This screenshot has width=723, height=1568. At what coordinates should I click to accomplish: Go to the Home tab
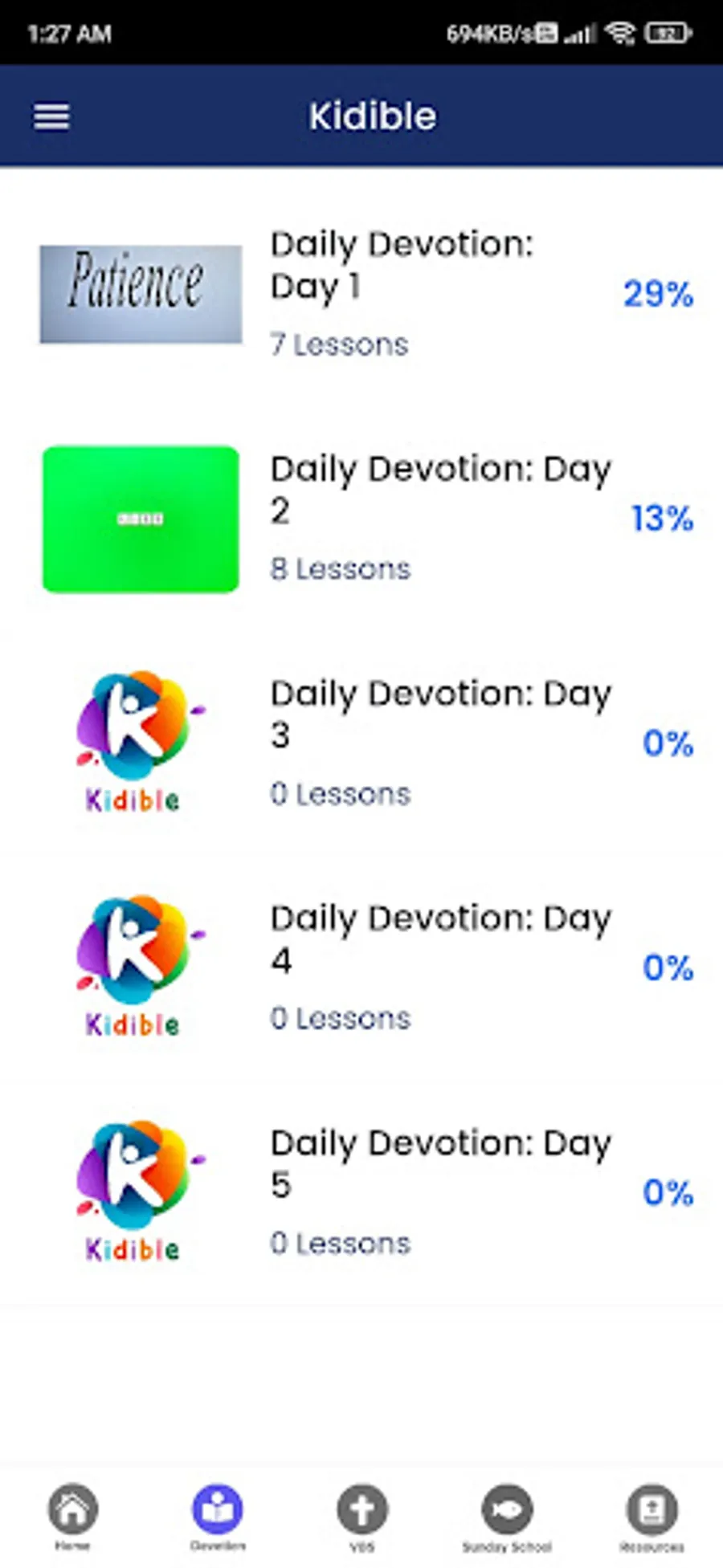click(72, 1517)
